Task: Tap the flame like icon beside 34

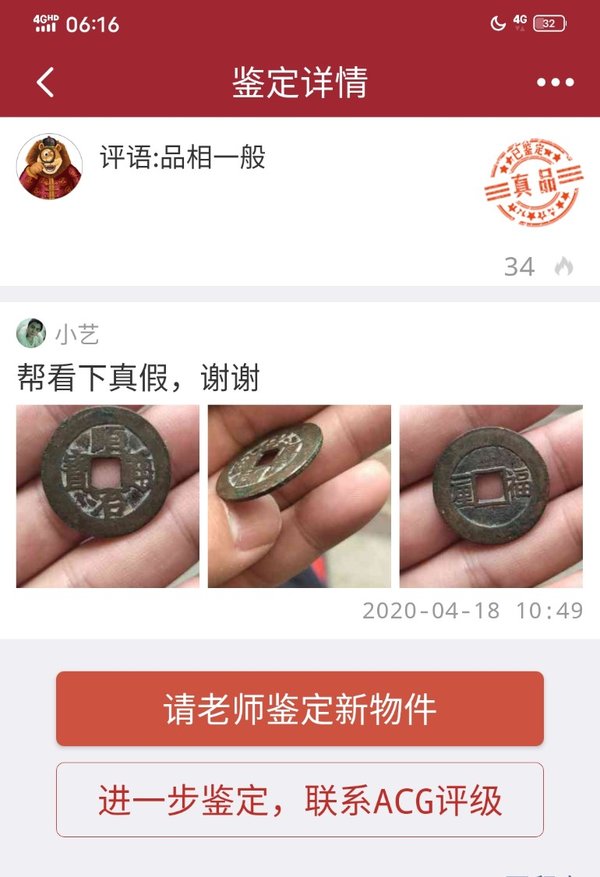Action: coord(564,266)
